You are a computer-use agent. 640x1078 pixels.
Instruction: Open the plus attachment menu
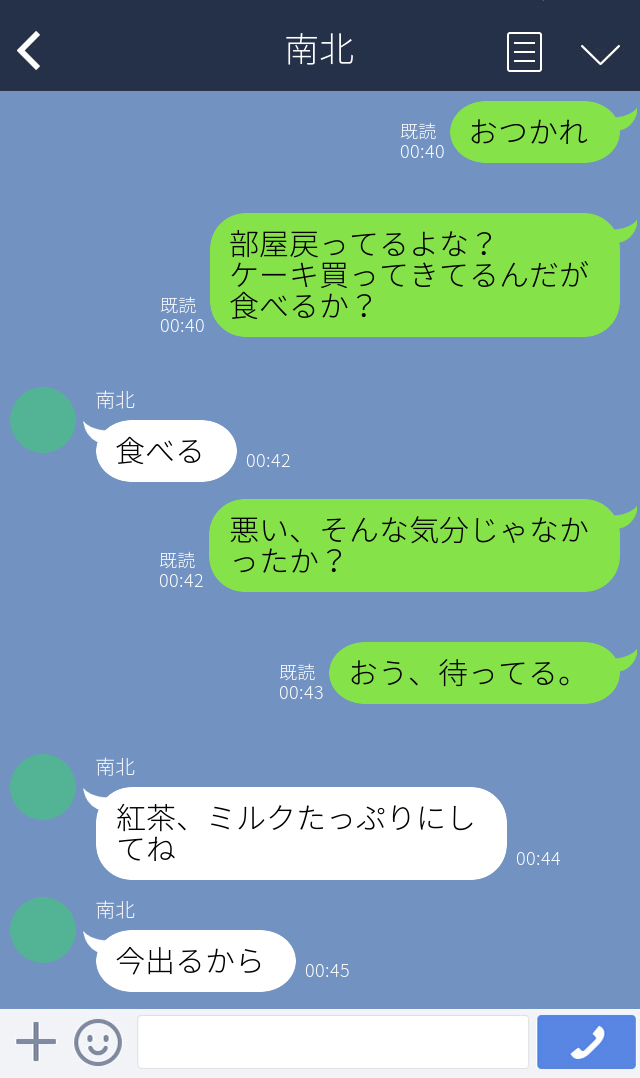36,1042
